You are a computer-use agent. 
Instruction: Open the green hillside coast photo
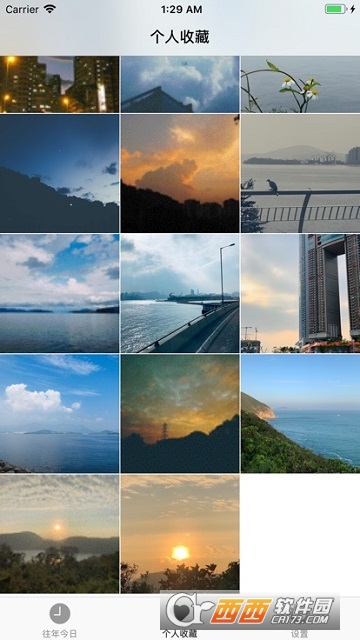pyautogui.click(x=300, y=413)
